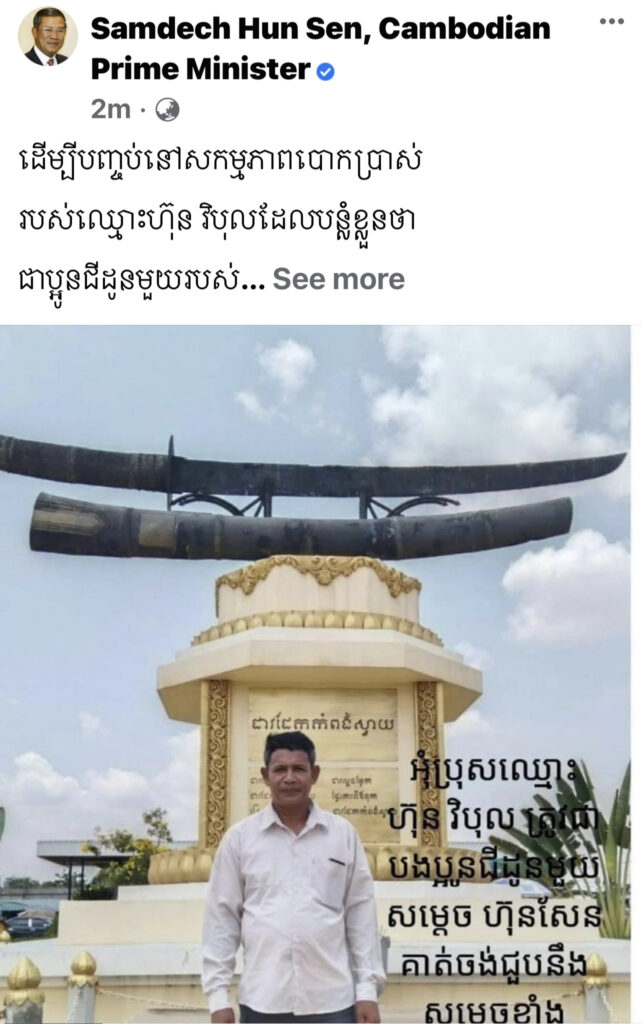Open the post's three-dot overflow menu
Viewport: 642px width, 1024px height.
click(x=611, y=22)
